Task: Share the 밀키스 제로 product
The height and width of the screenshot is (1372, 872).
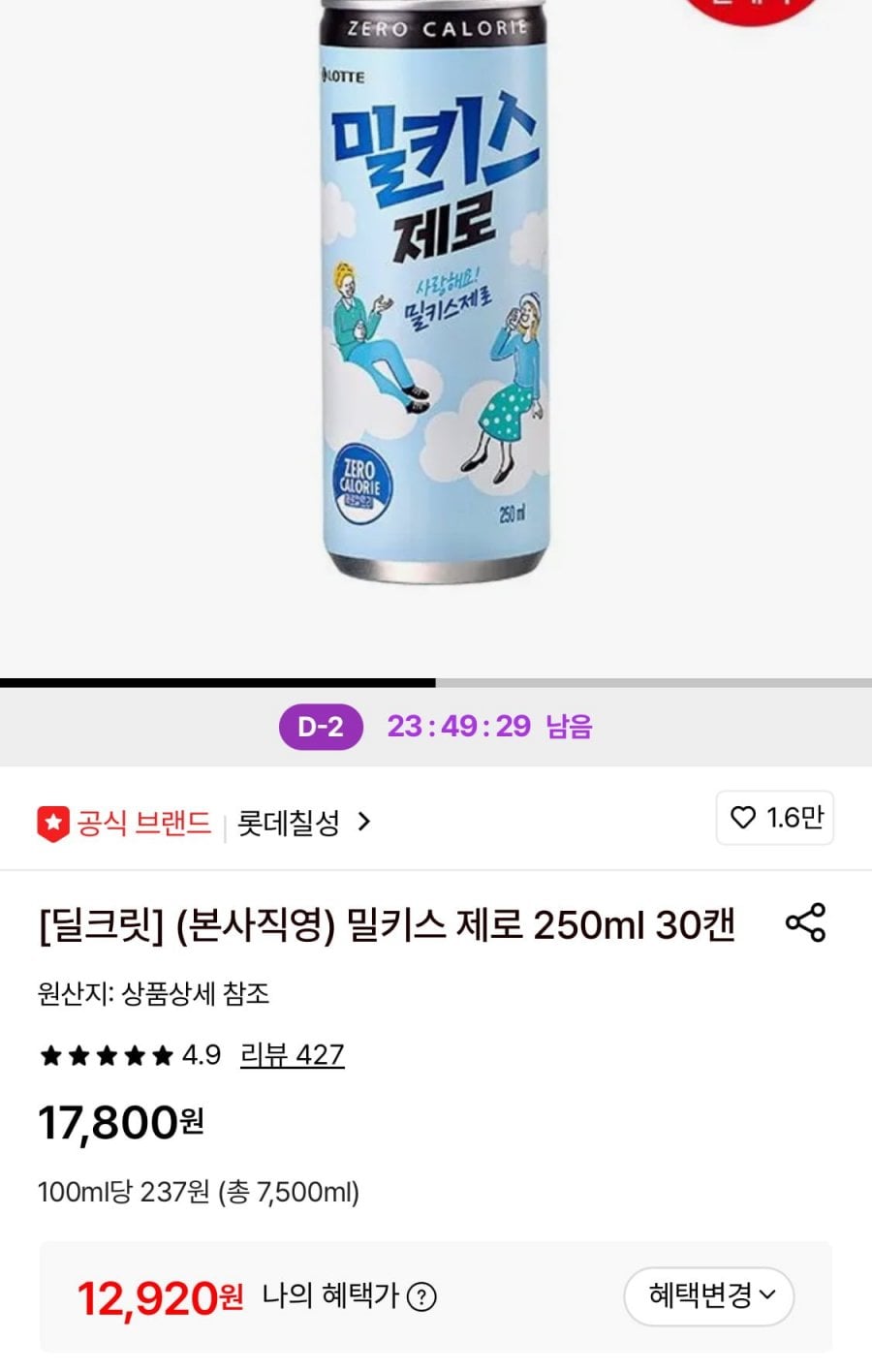Action: pyautogui.click(x=805, y=922)
